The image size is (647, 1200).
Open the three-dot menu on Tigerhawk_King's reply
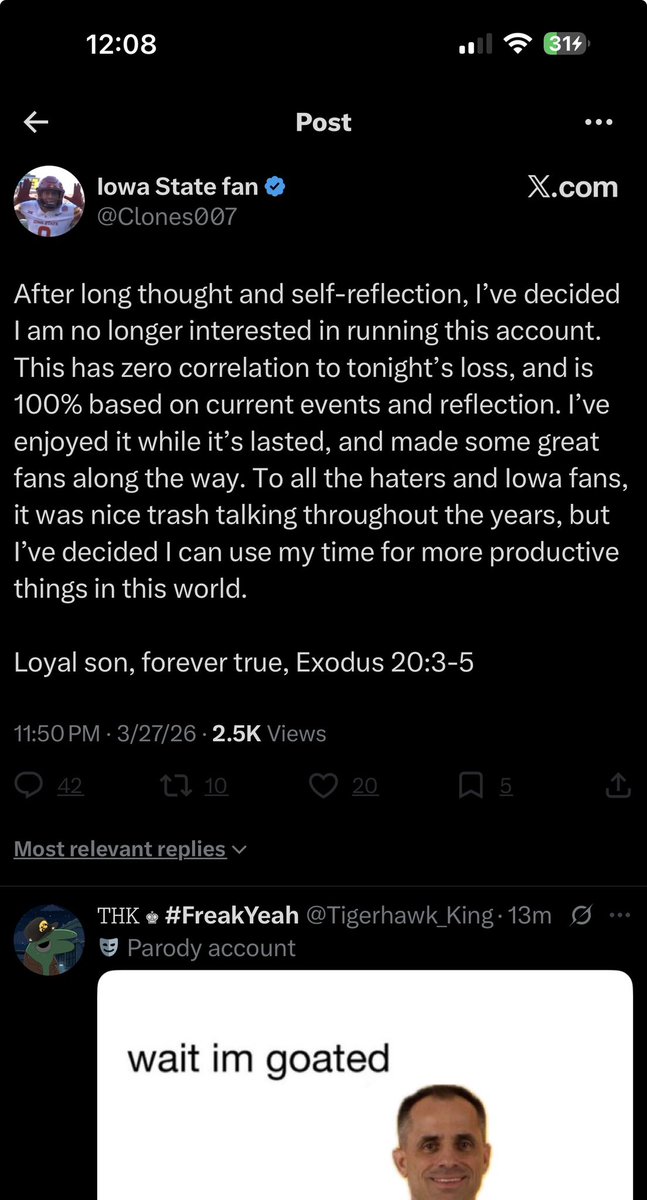620,915
